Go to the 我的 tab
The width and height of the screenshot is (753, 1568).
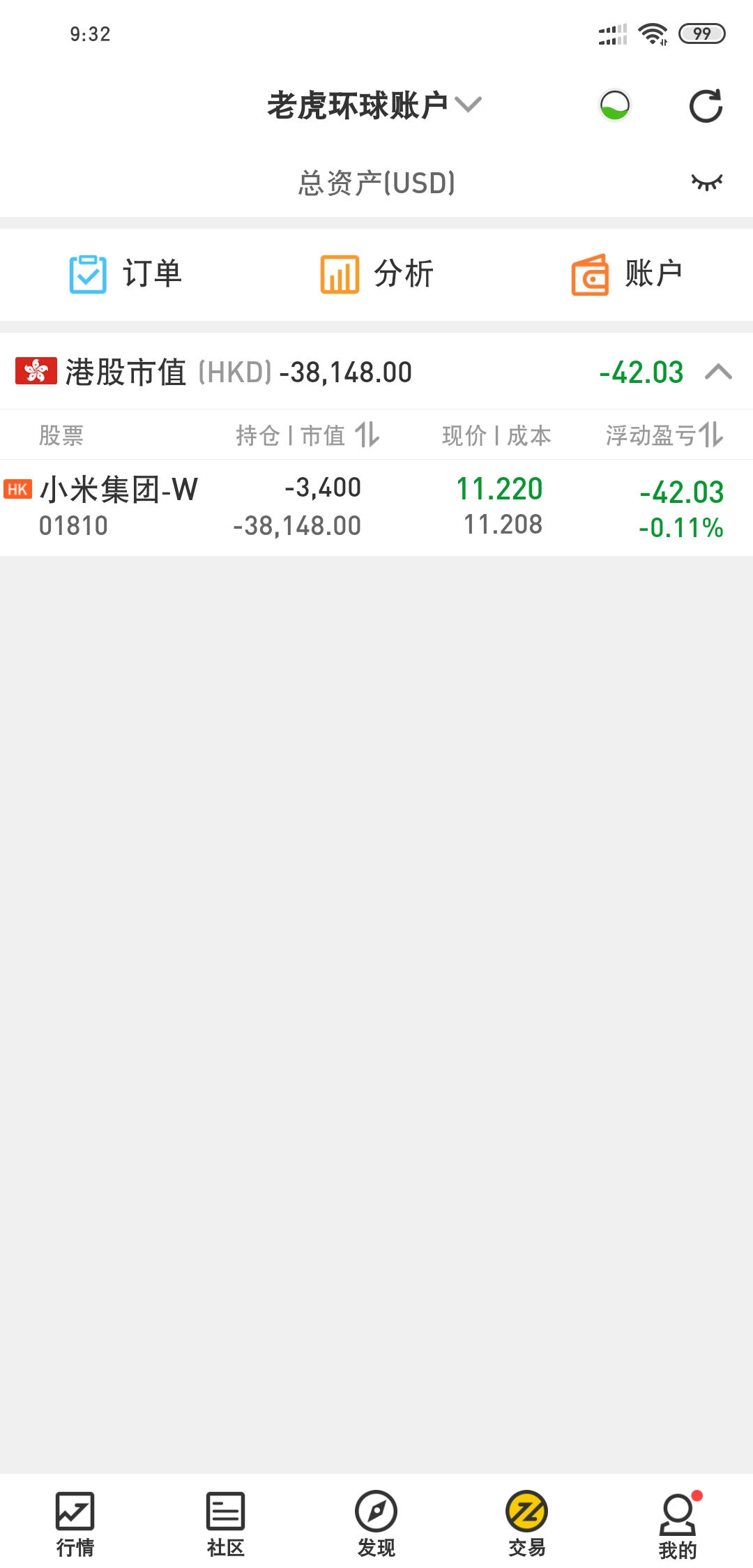pos(678,1525)
